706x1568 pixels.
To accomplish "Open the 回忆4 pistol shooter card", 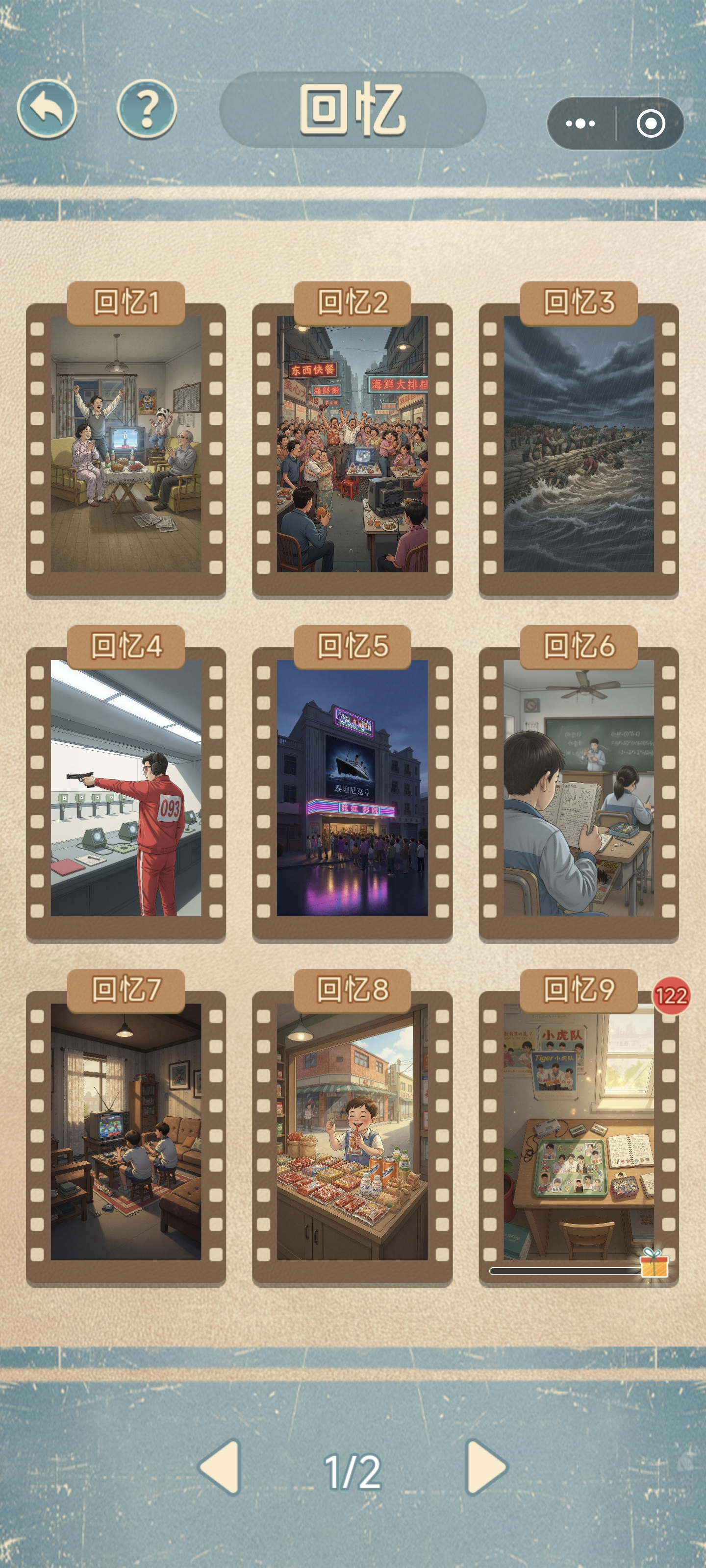I will (x=126, y=784).
